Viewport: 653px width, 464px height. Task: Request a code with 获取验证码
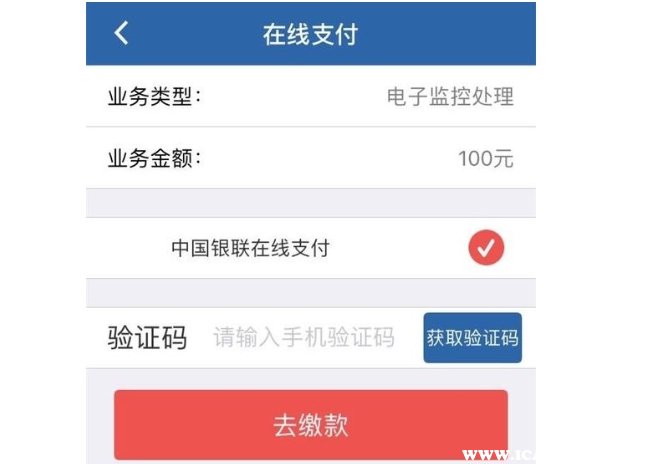472,338
